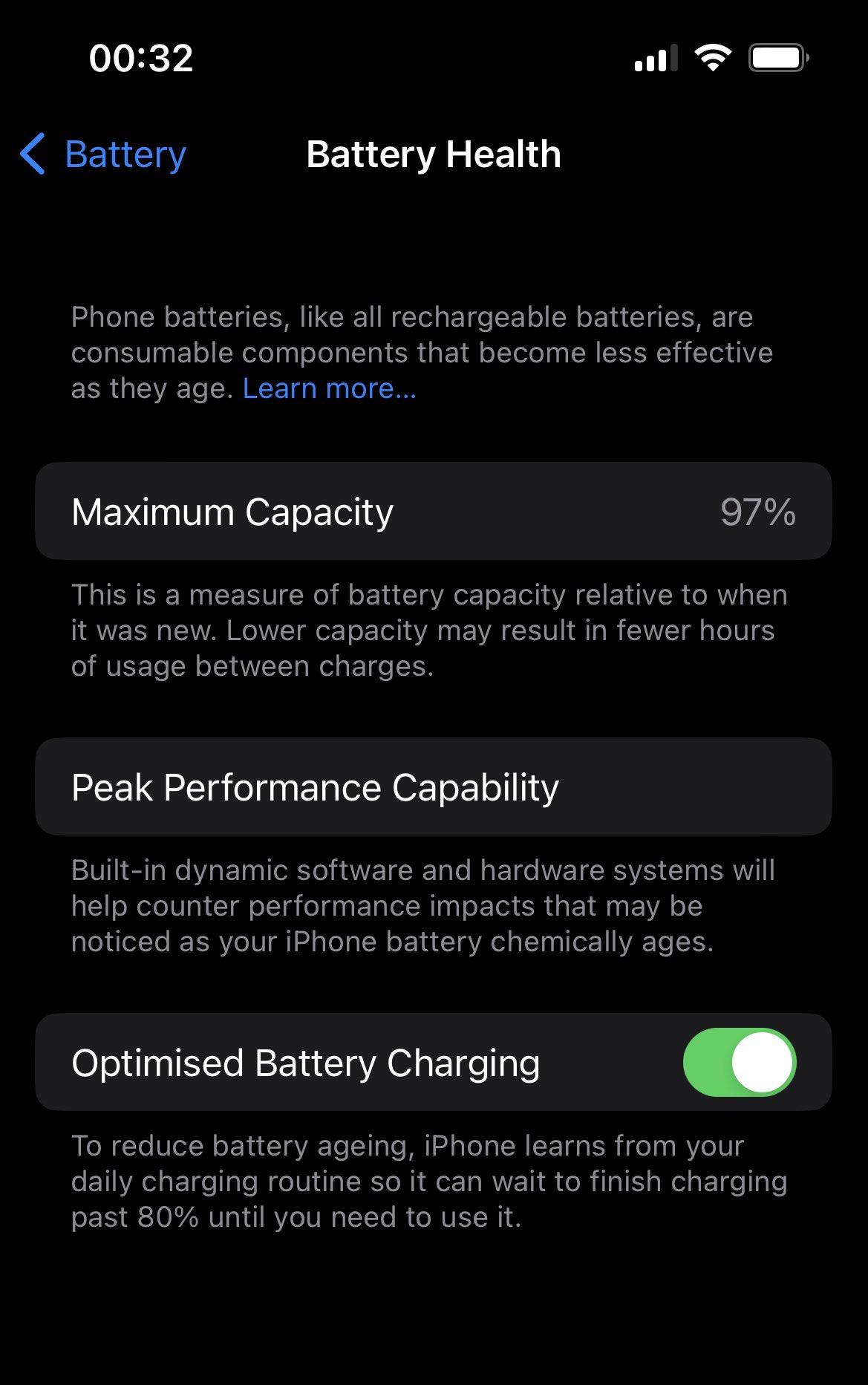Tap the battery ageing description text

429,1181
